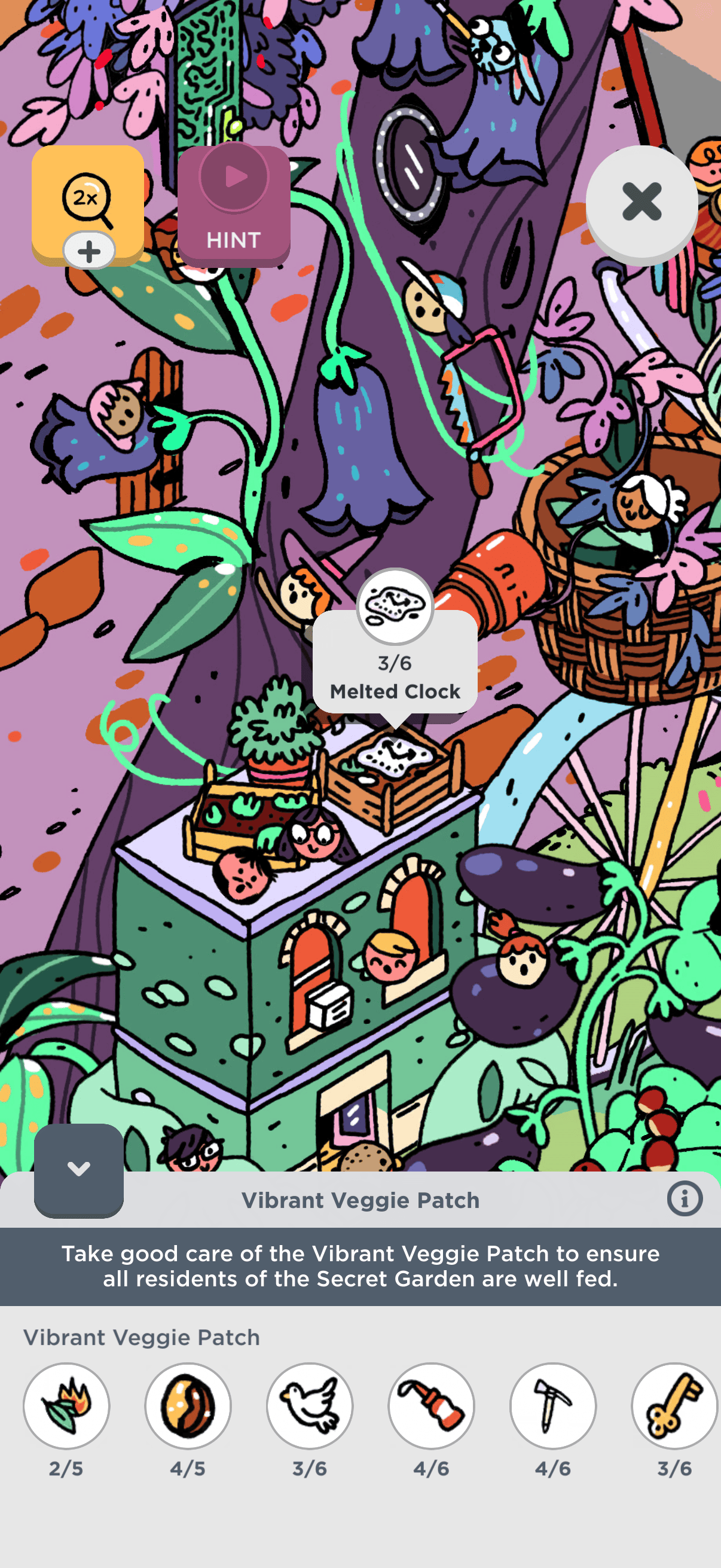
Task: Close the level with the X button
Action: pos(641,203)
